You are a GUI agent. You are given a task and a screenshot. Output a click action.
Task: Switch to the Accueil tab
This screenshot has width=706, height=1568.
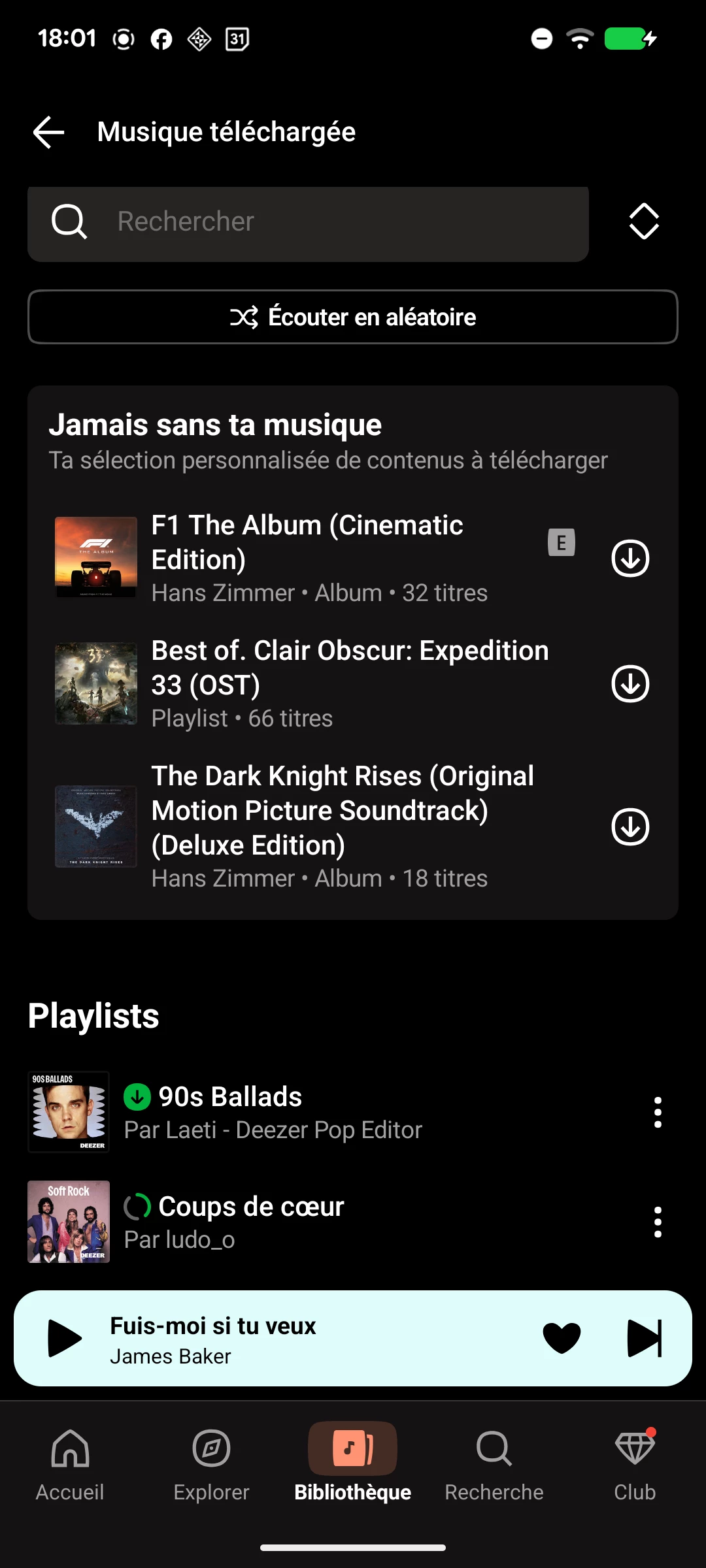[70, 1463]
